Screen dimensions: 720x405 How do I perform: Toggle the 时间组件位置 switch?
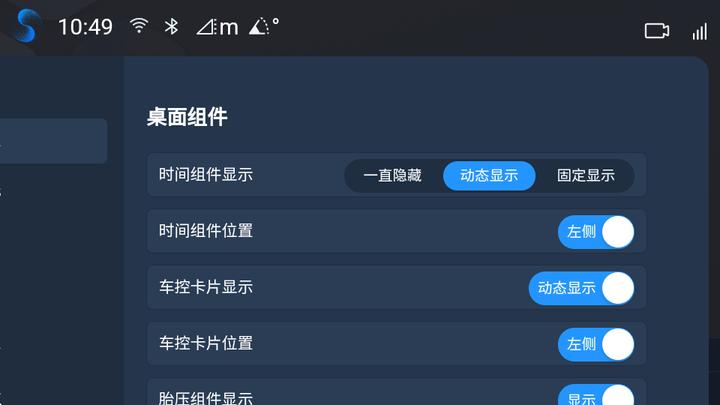(596, 232)
